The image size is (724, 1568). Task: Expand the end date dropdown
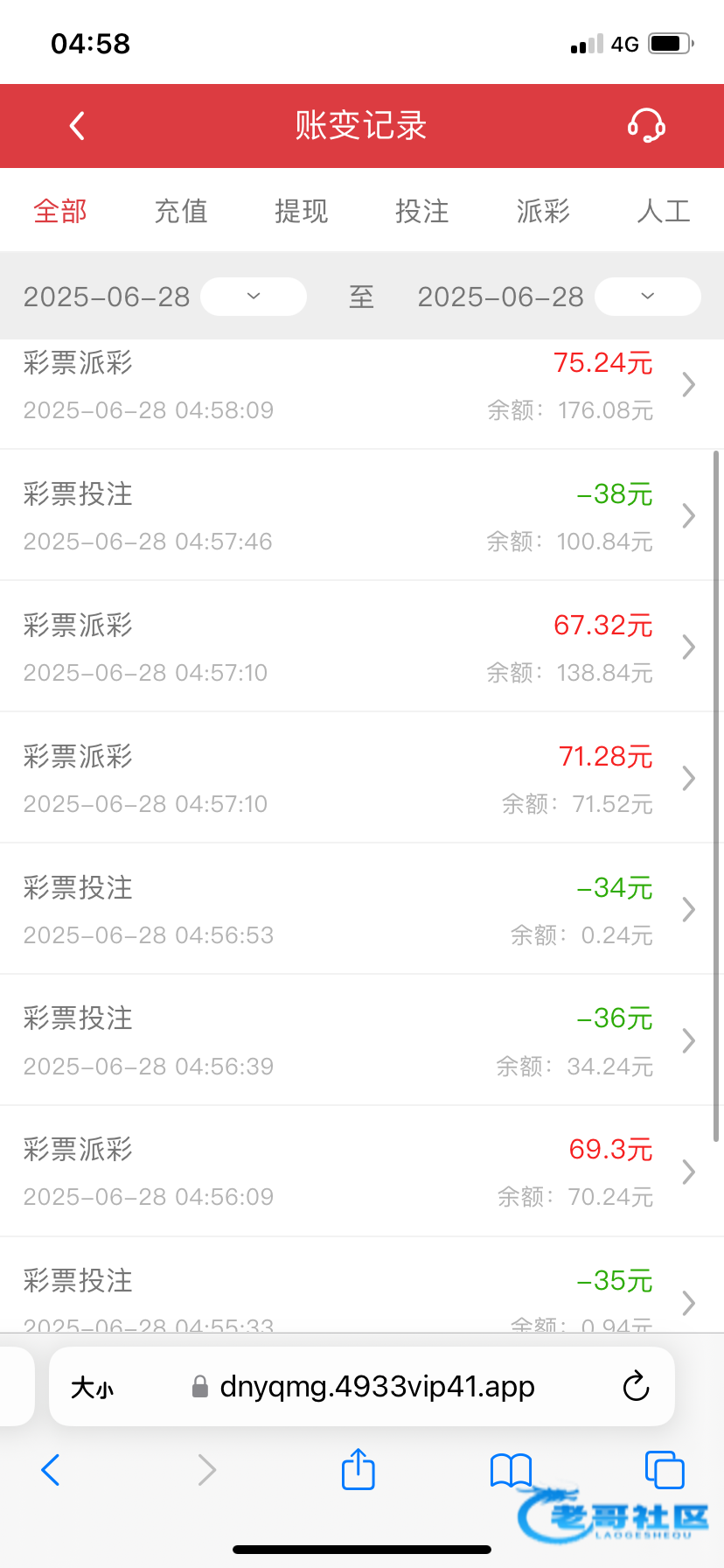(x=647, y=297)
